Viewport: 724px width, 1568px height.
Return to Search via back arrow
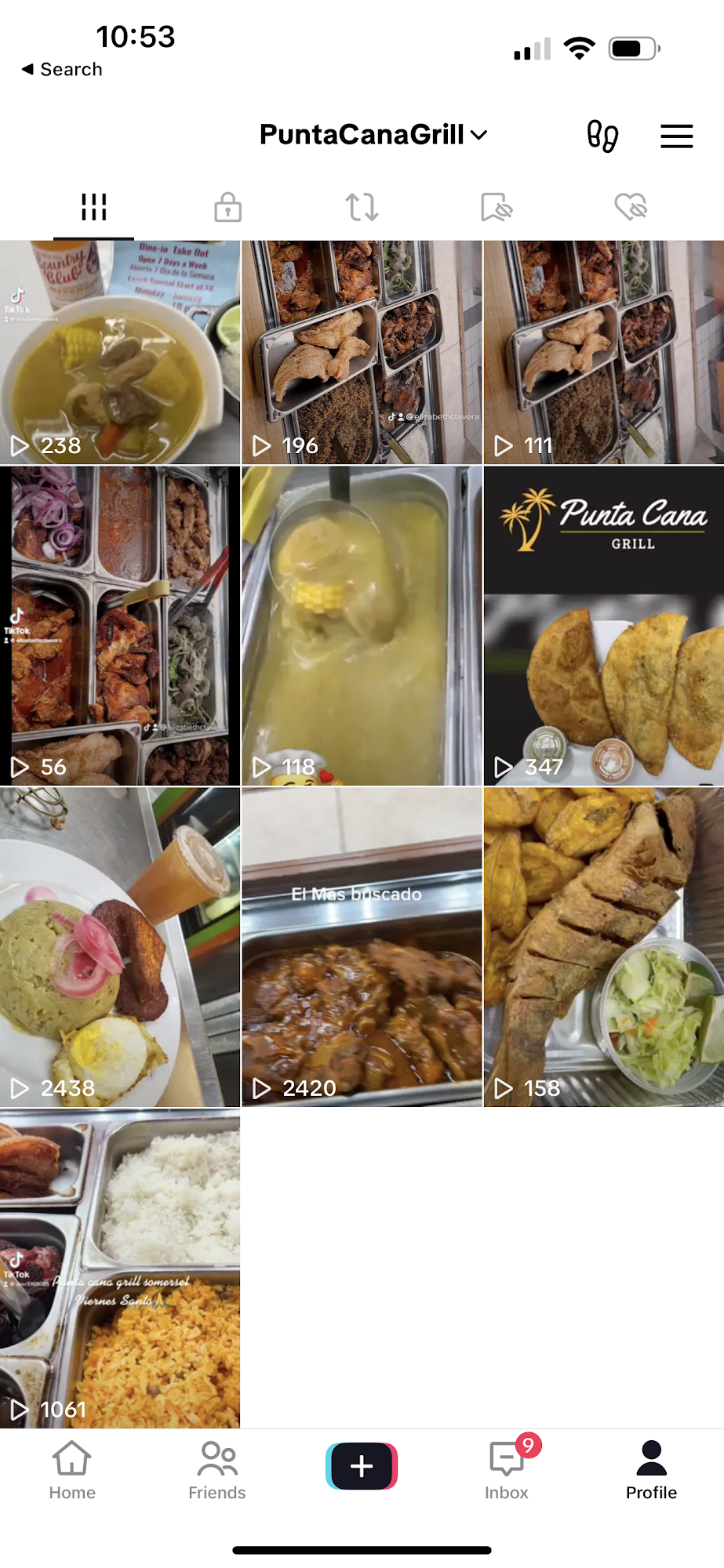(61, 69)
